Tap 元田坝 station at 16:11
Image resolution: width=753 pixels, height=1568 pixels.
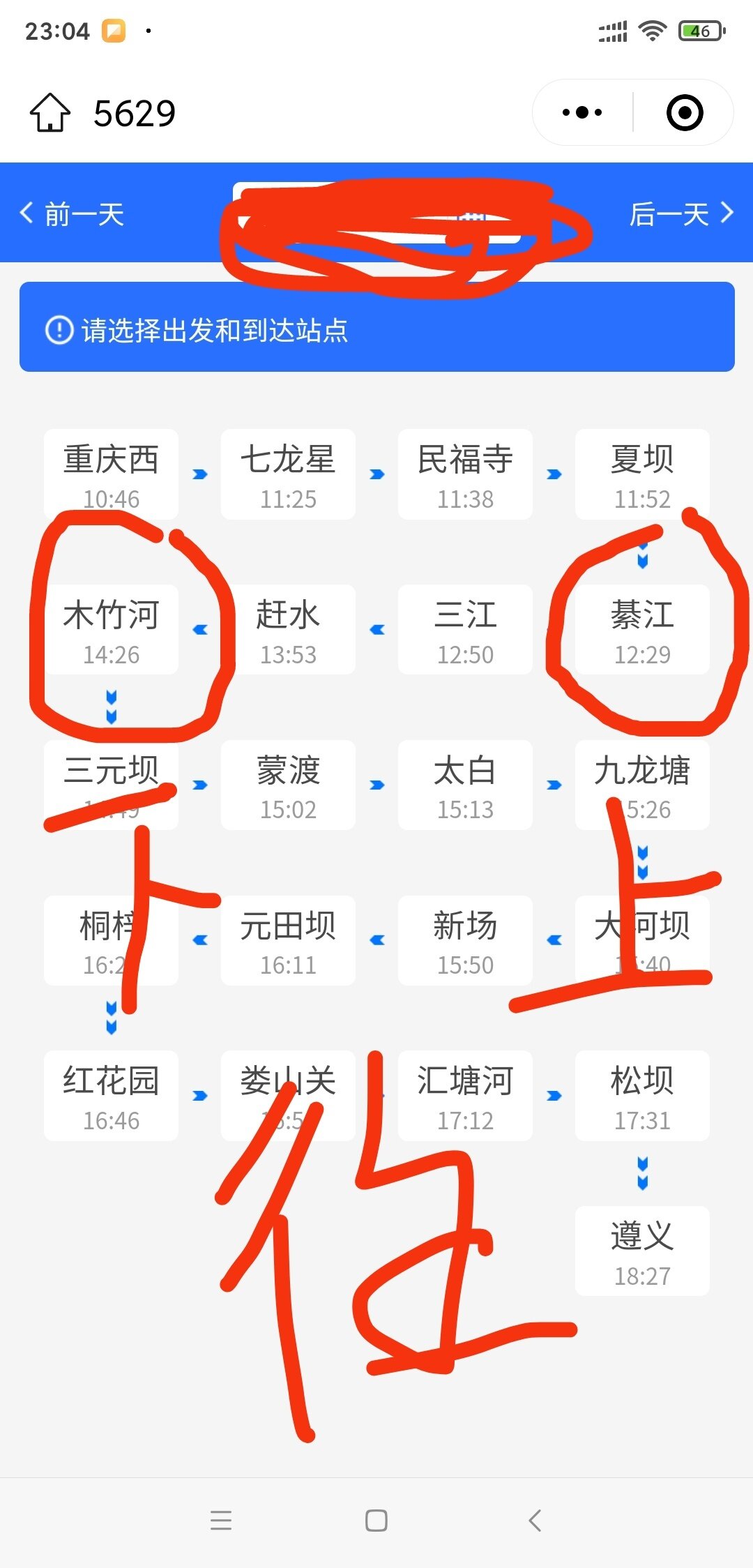click(288, 941)
